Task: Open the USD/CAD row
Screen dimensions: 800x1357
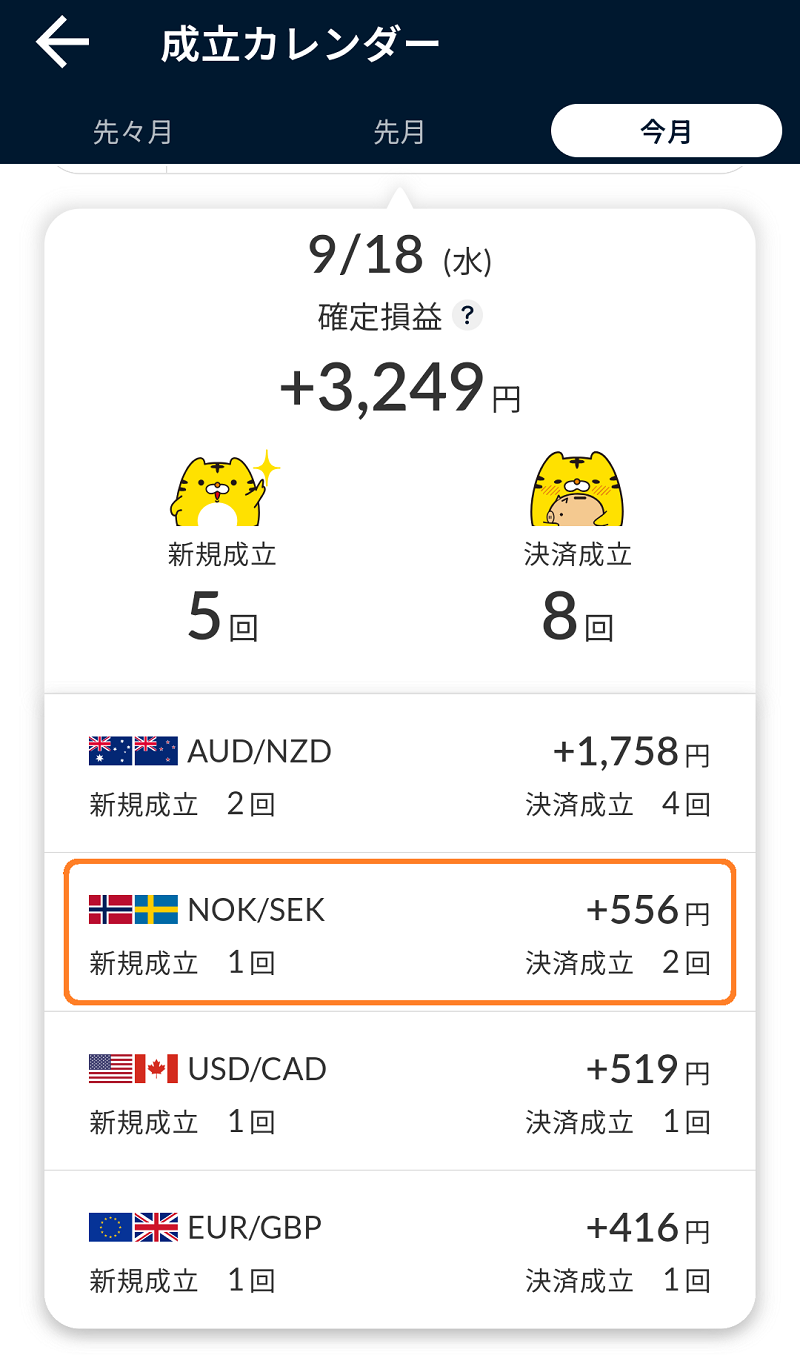Action: click(399, 1091)
